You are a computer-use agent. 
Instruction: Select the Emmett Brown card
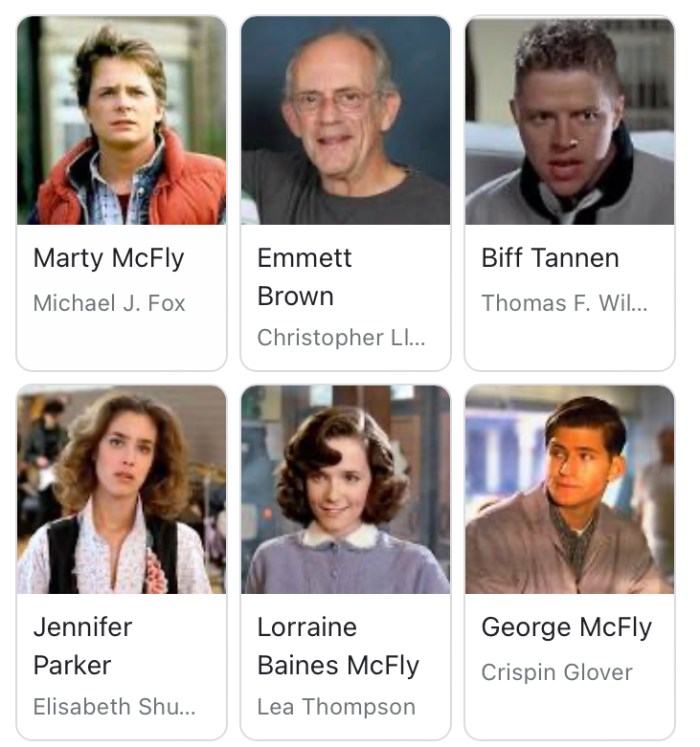pyautogui.click(x=345, y=192)
